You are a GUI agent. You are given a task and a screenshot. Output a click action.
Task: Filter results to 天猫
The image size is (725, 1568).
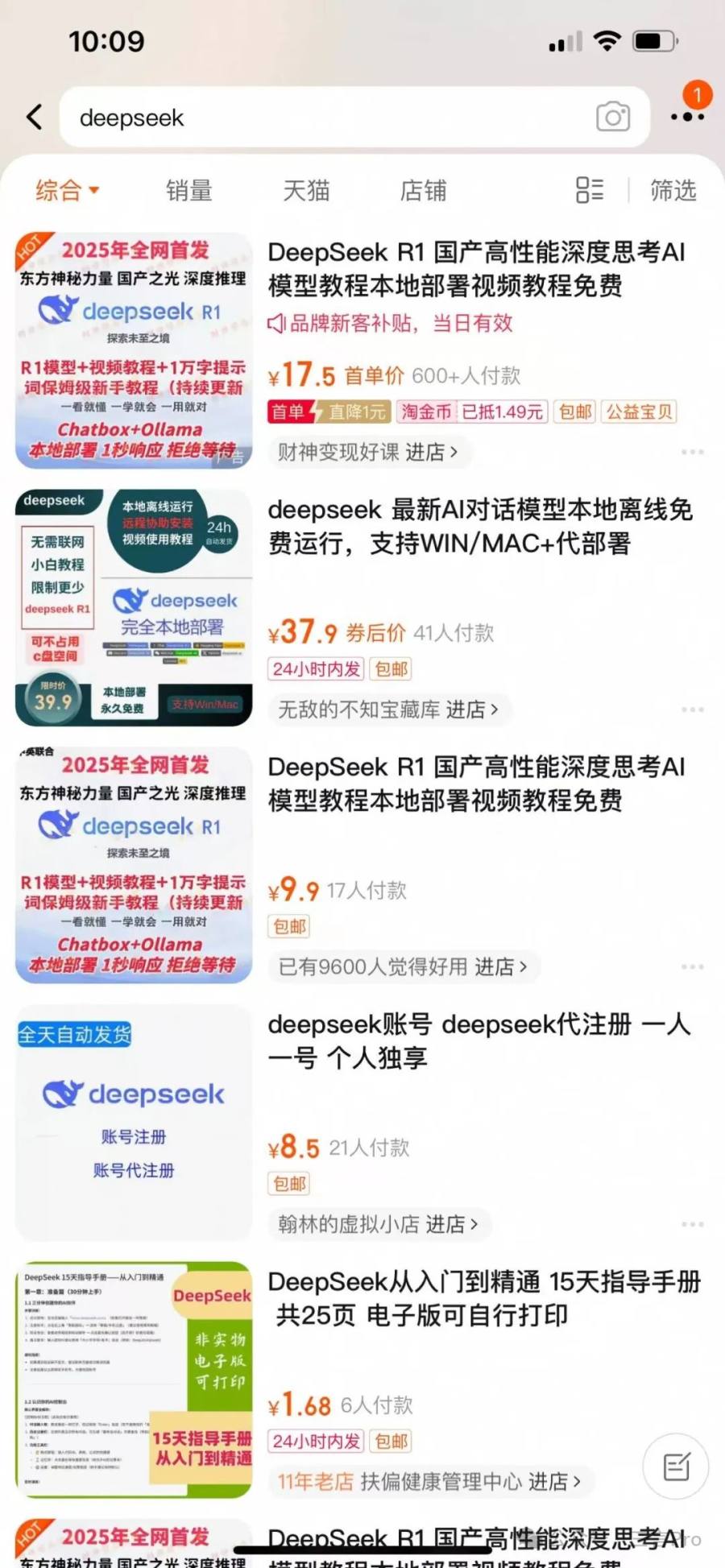[x=306, y=191]
